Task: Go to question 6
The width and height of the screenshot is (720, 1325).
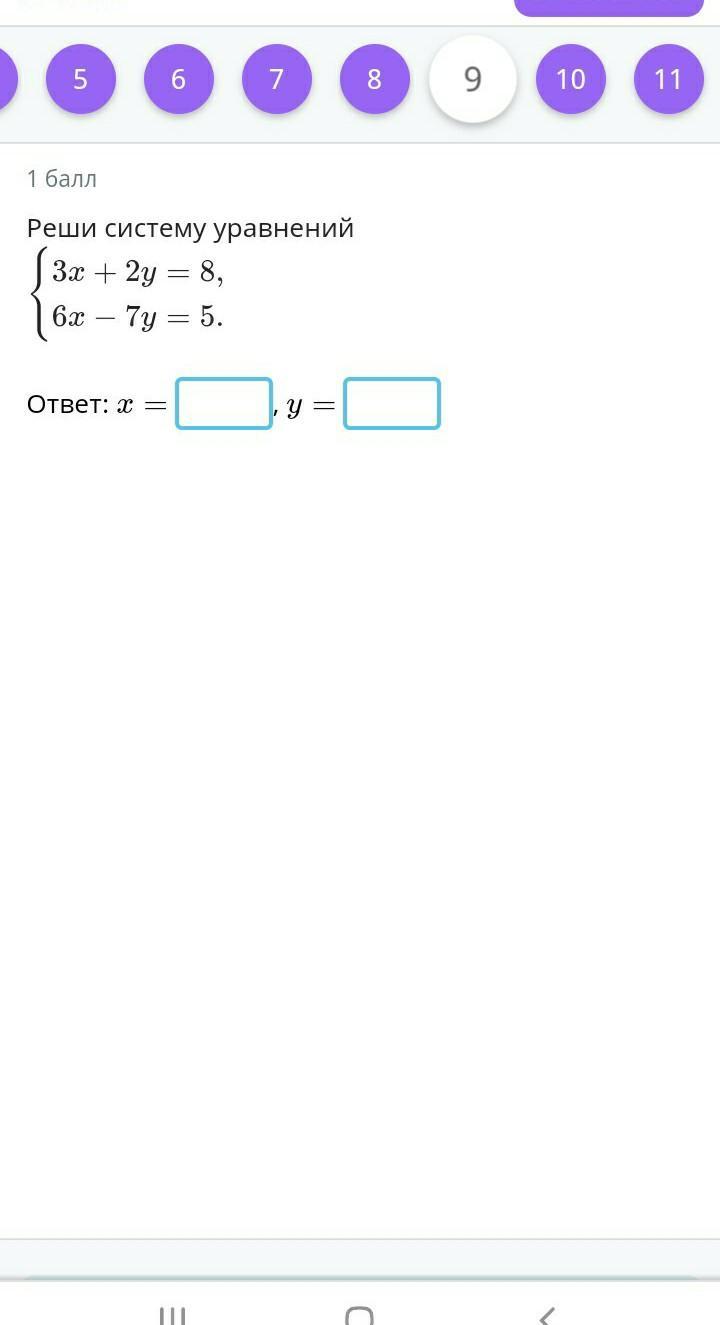Action: pyautogui.click(x=178, y=79)
